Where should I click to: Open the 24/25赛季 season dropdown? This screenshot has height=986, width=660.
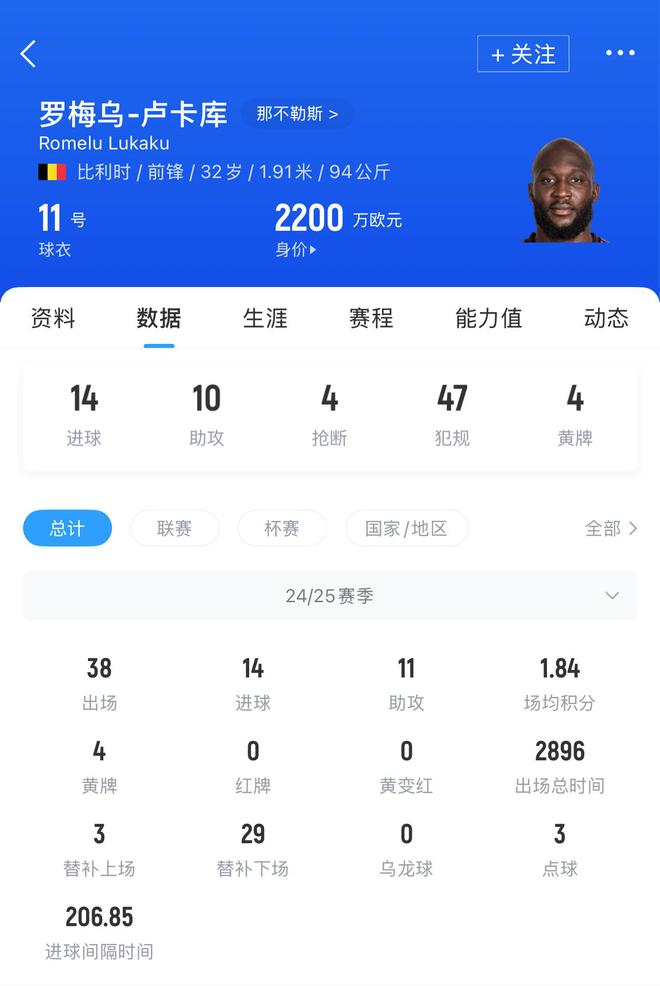(x=330, y=595)
